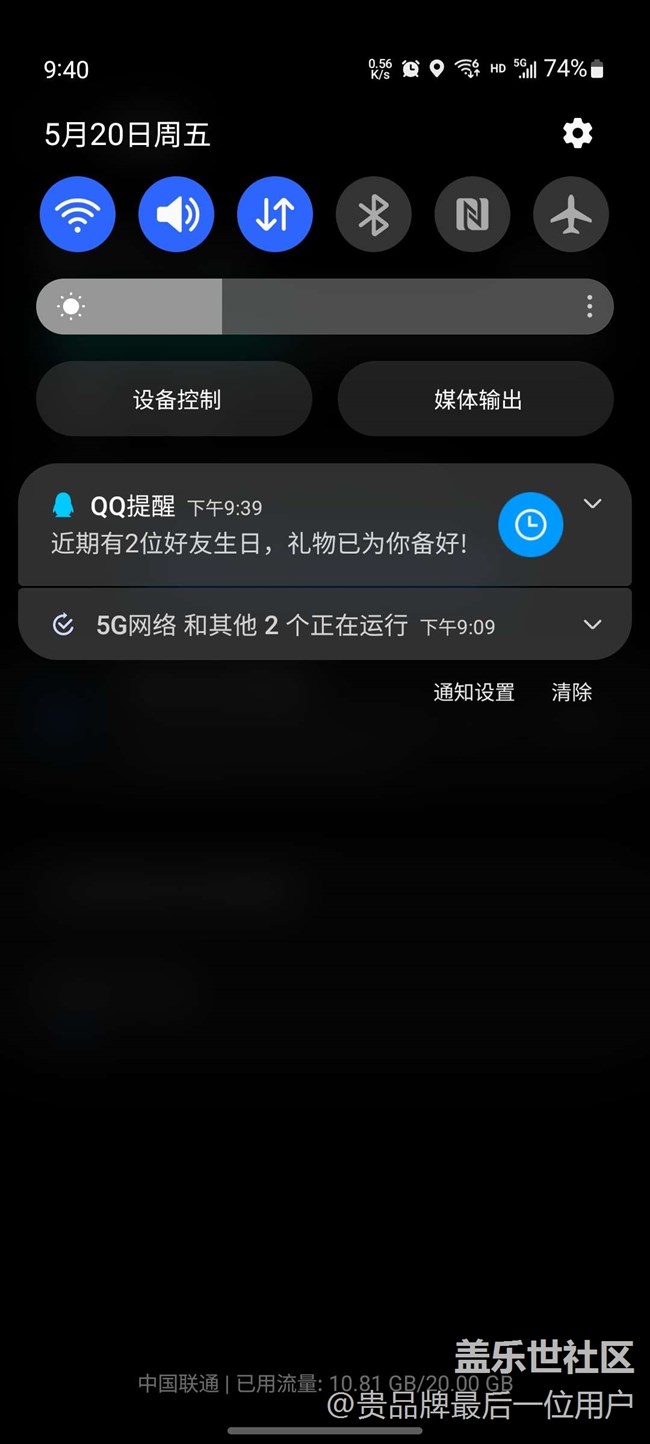Screen dimensions: 650x1444
Task: Tap 清除 to clear notifications
Action: tap(572, 692)
